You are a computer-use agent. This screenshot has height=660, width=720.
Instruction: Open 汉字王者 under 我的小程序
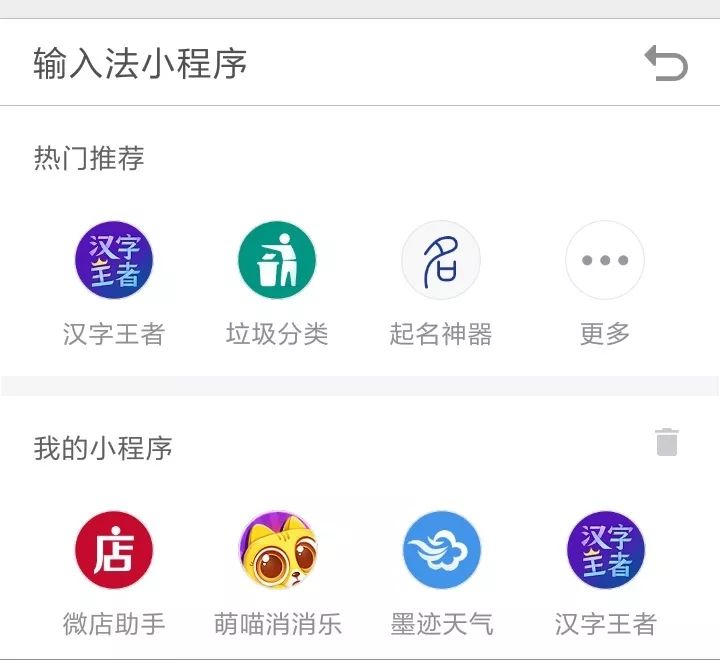point(605,551)
